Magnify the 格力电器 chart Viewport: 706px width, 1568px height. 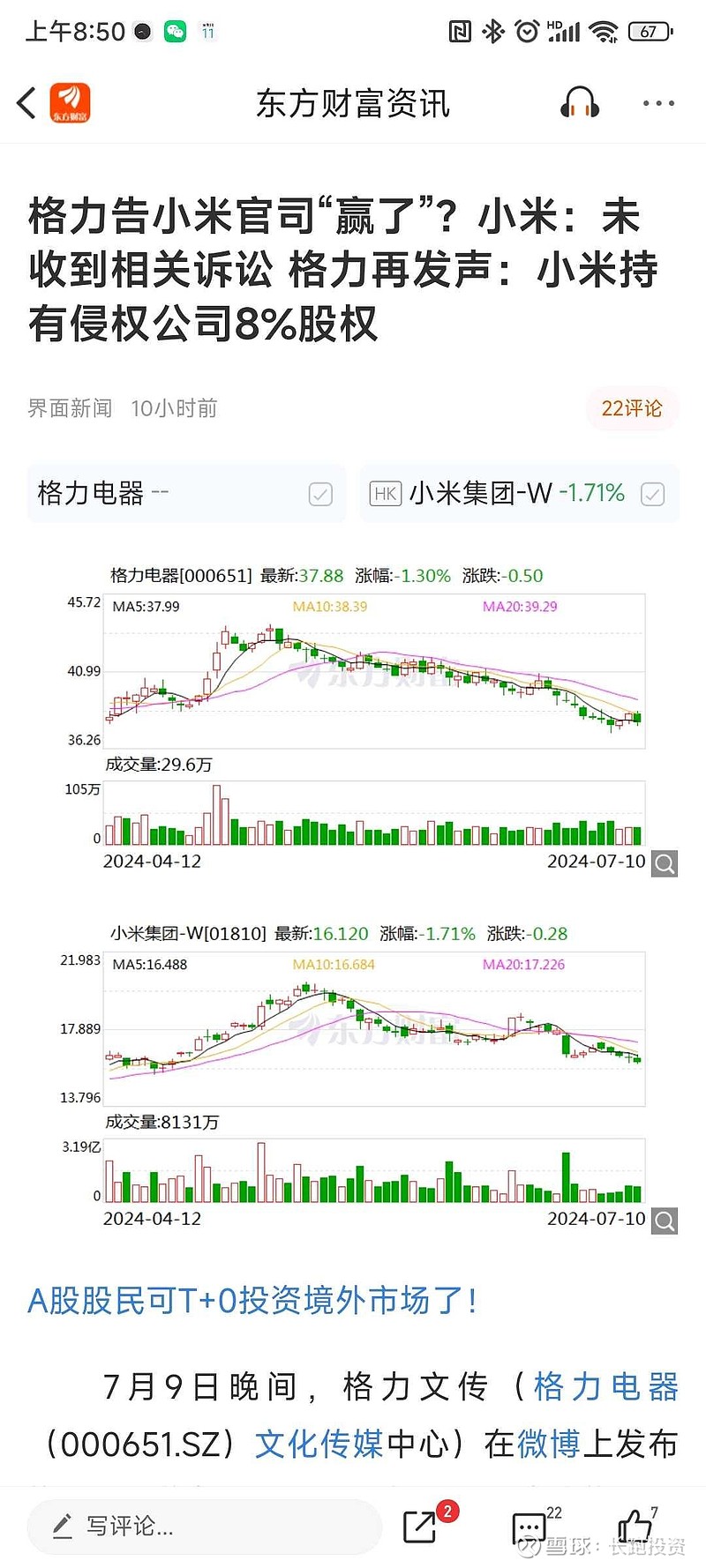pos(665,863)
